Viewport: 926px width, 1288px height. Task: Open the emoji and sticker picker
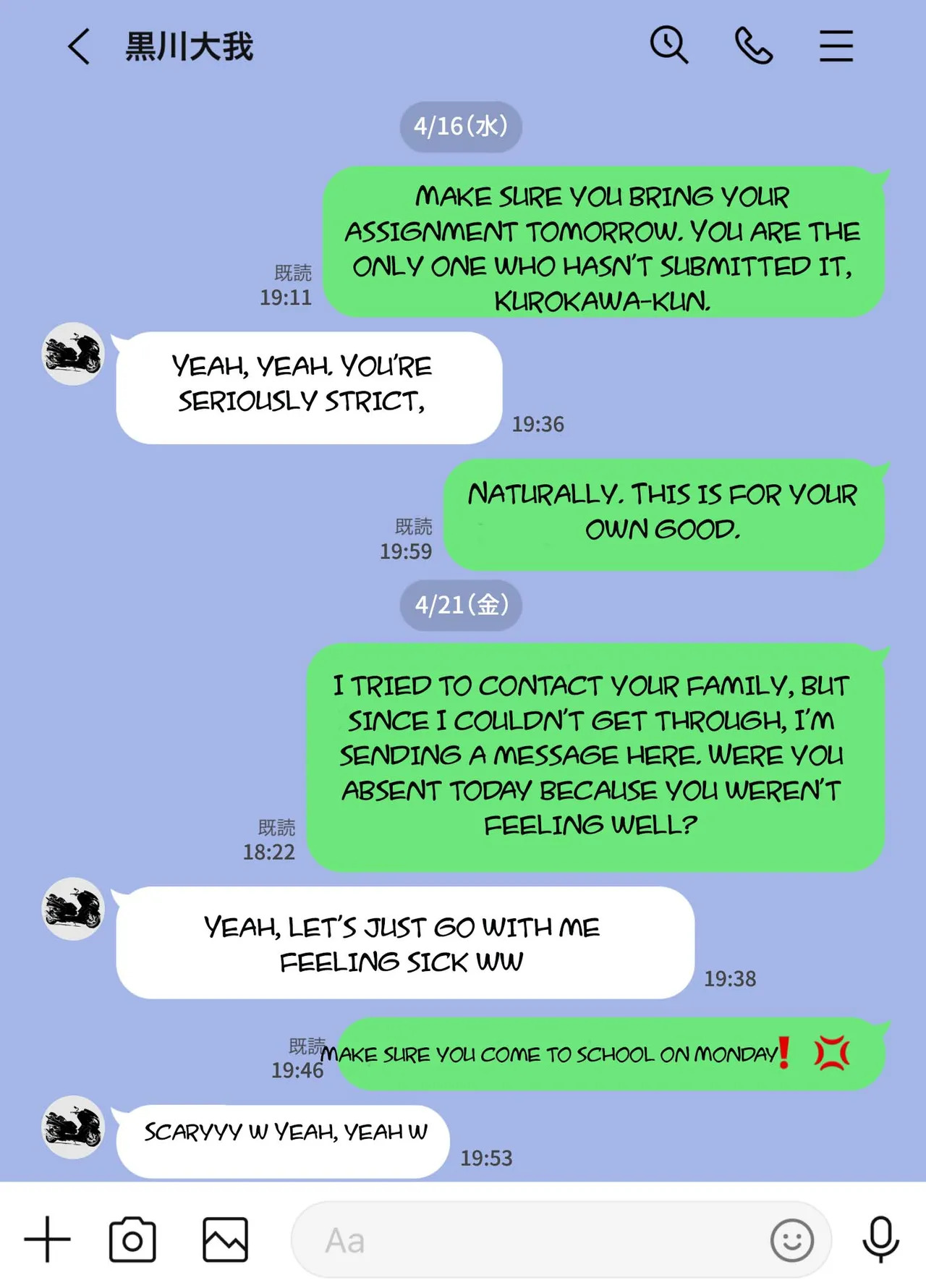point(791,1240)
